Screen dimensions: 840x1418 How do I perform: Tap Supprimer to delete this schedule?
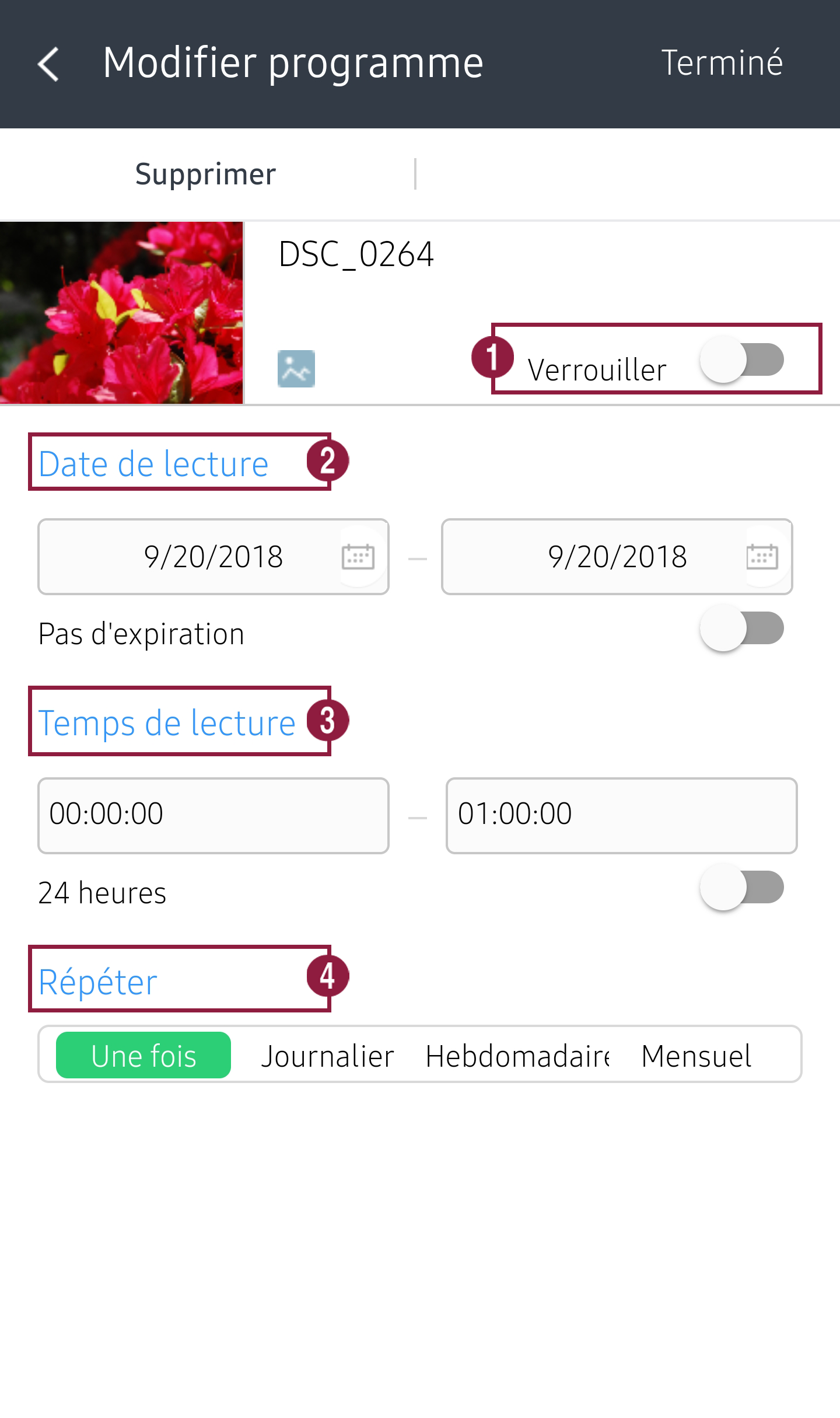point(205,174)
